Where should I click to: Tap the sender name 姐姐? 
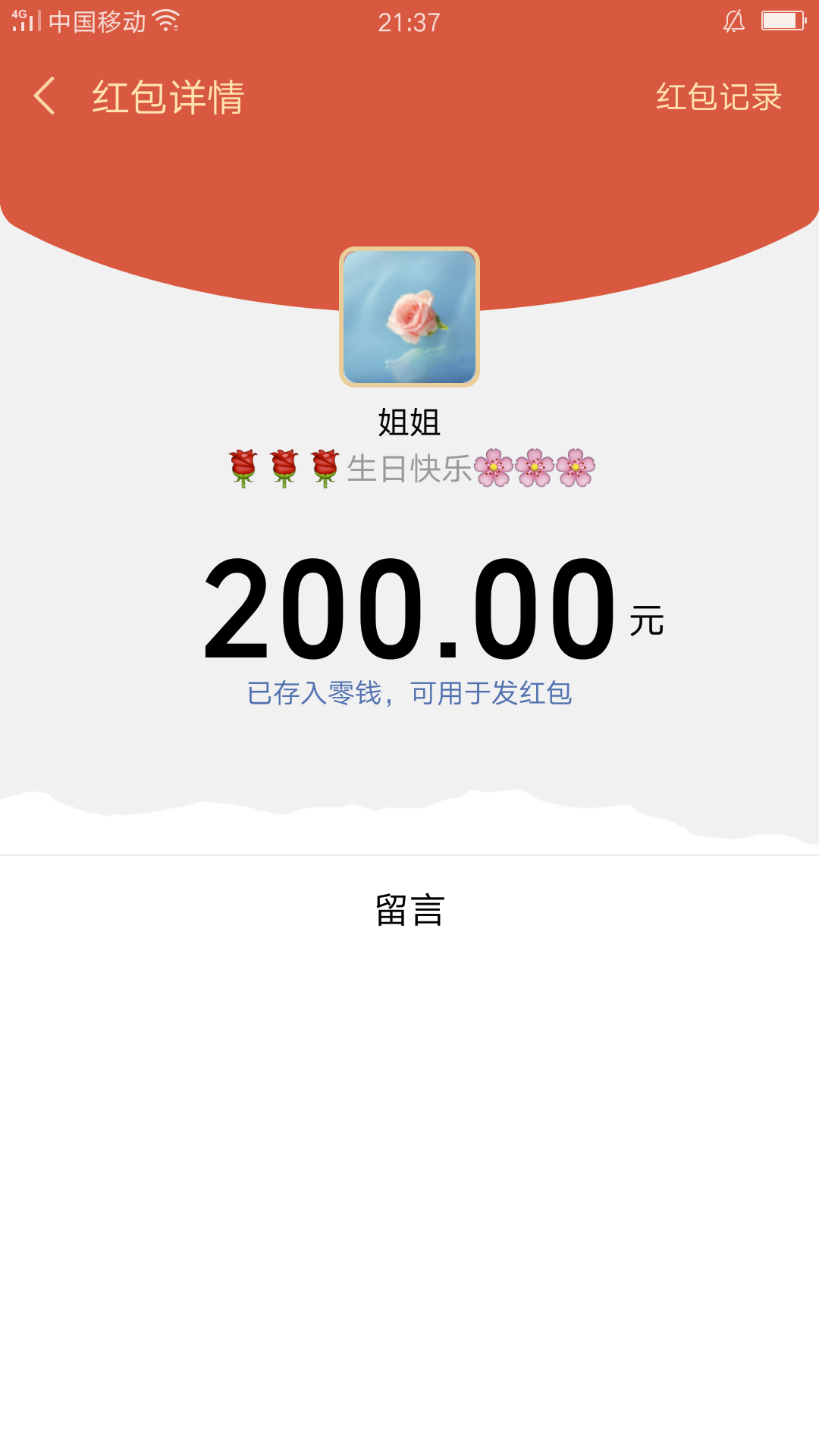coord(409,422)
